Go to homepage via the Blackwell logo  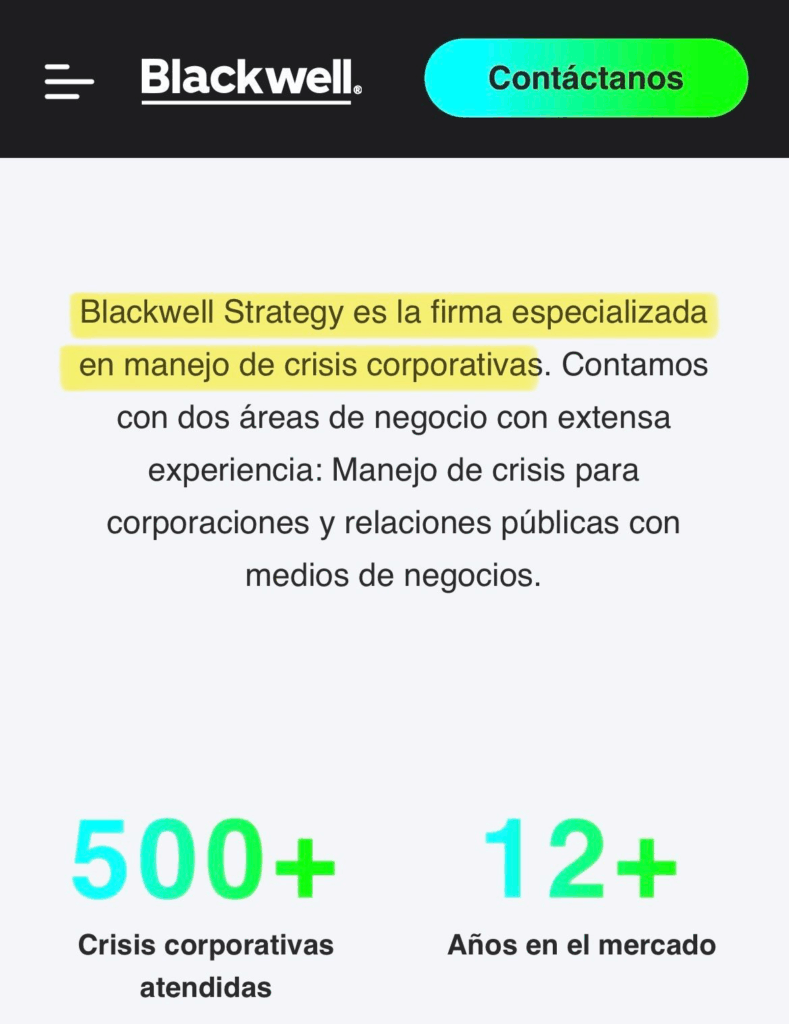250,79
